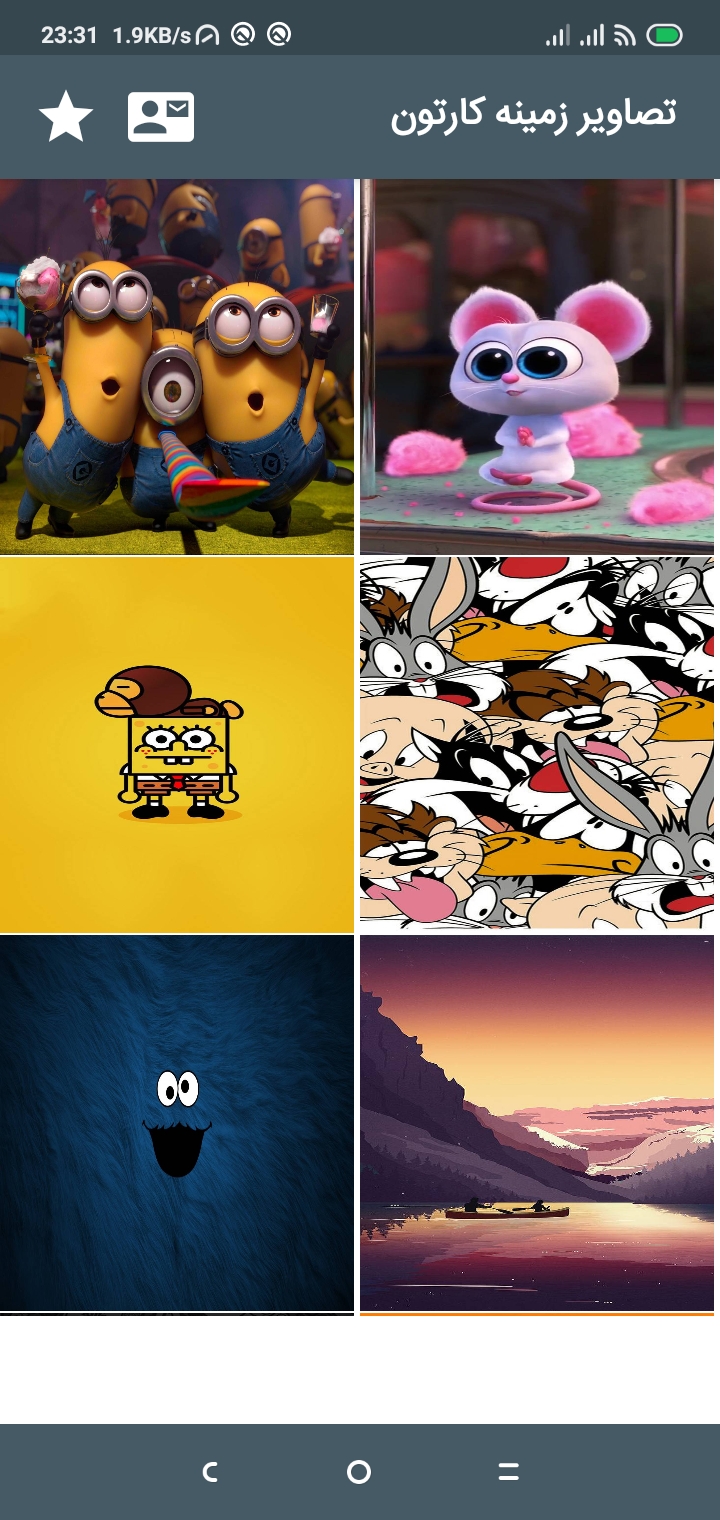Tap the system home button
This screenshot has width=720, height=1520.
coord(359,1472)
